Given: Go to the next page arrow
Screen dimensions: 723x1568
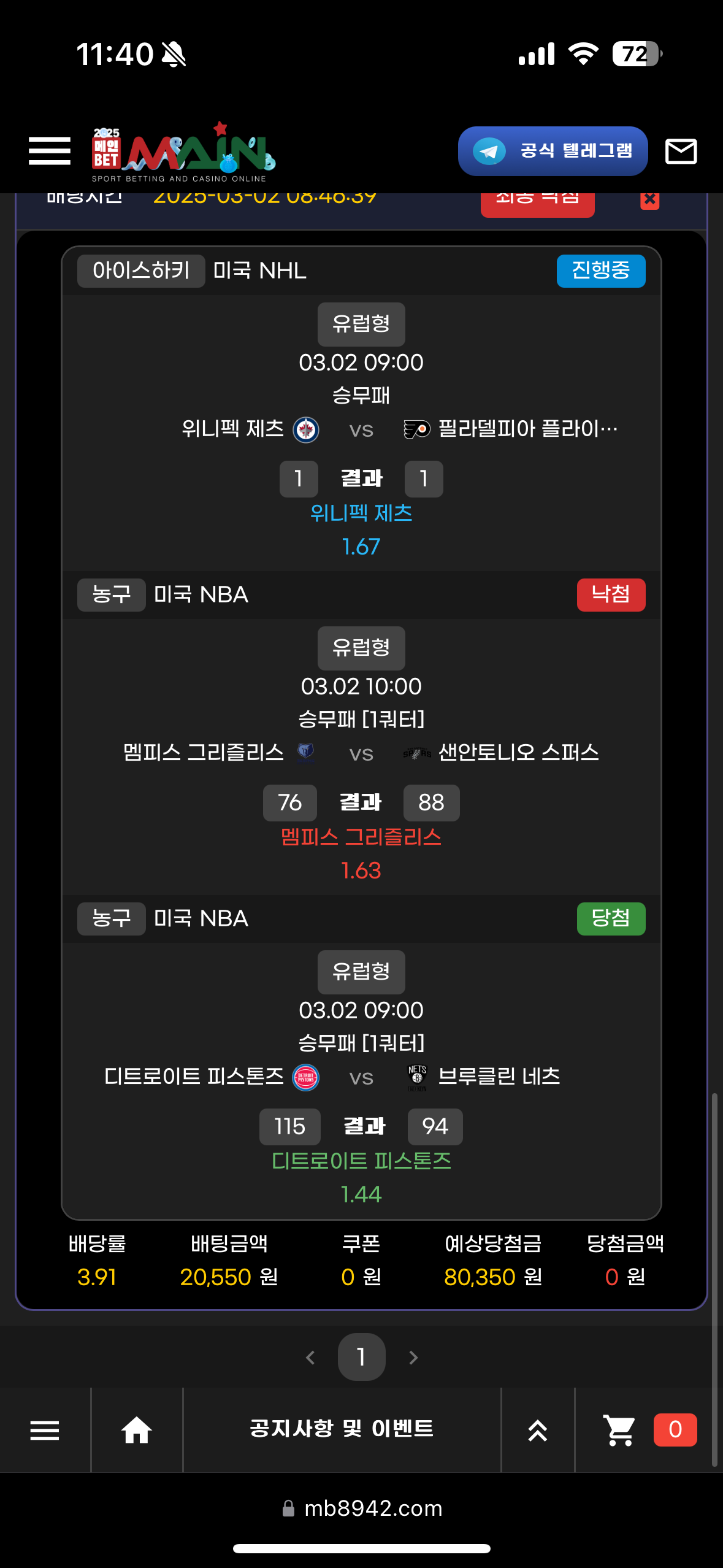Looking at the screenshot, I should (x=413, y=1358).
